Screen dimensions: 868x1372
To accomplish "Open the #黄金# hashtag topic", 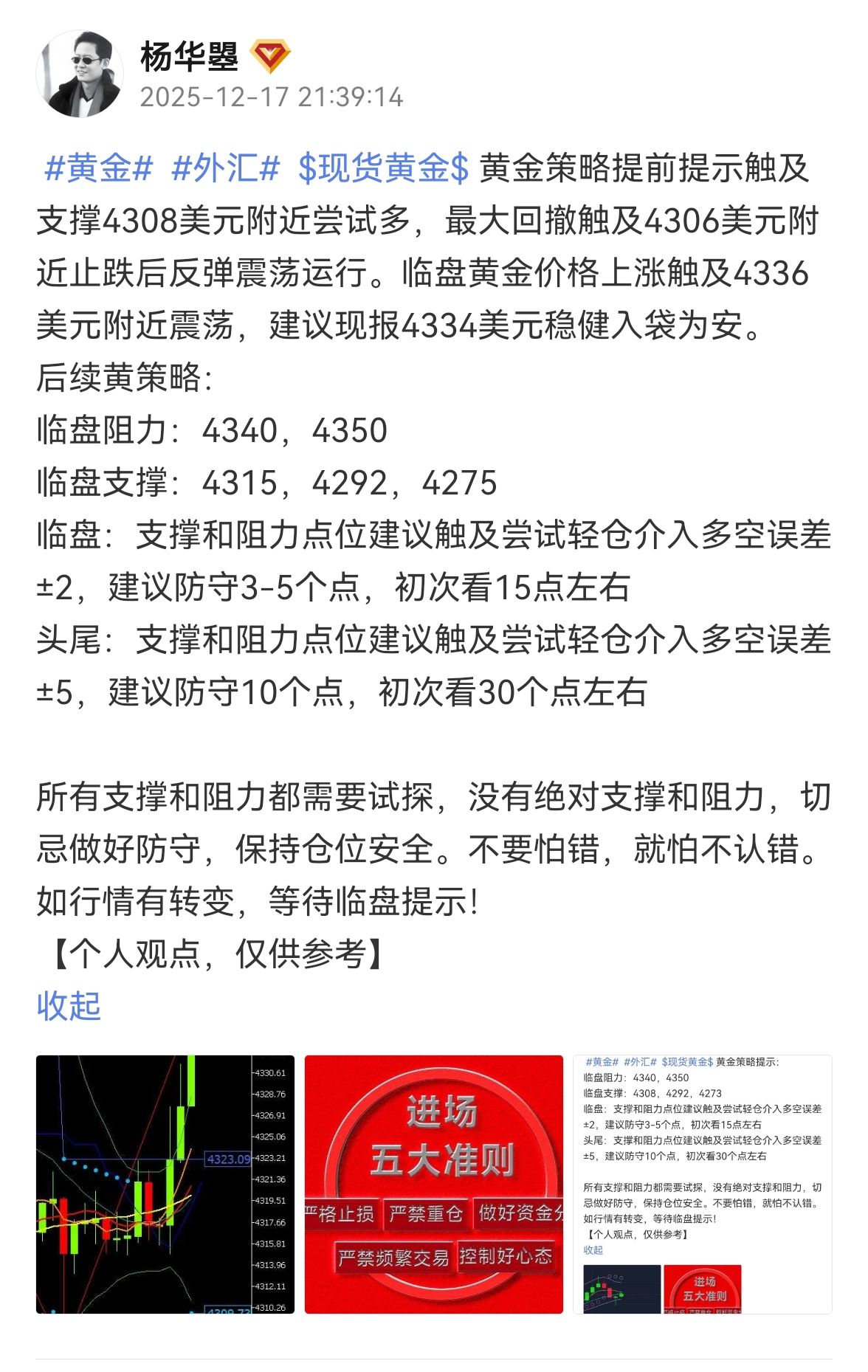I will [98, 168].
